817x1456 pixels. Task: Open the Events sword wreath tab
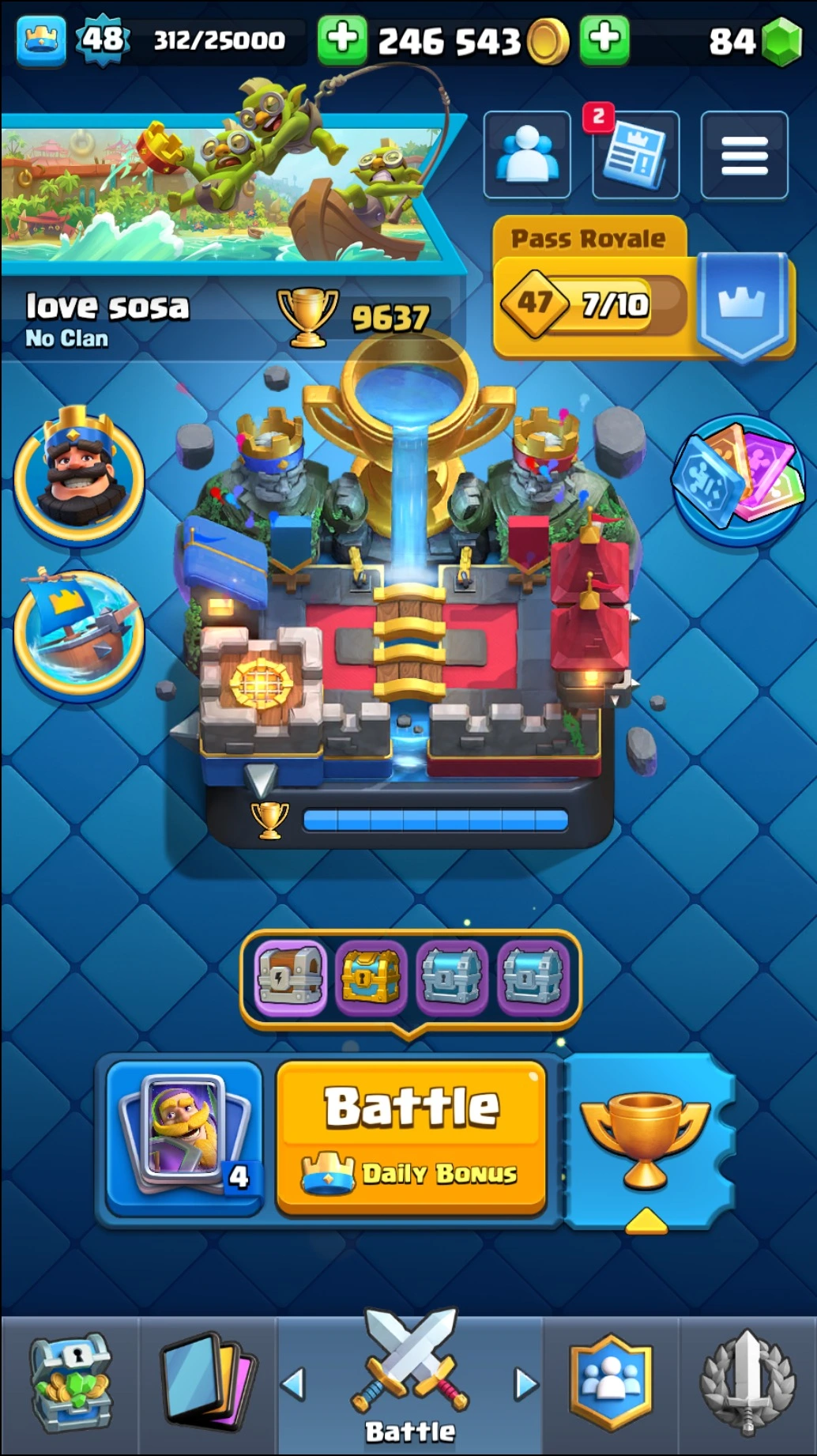pyautogui.click(x=747, y=1385)
